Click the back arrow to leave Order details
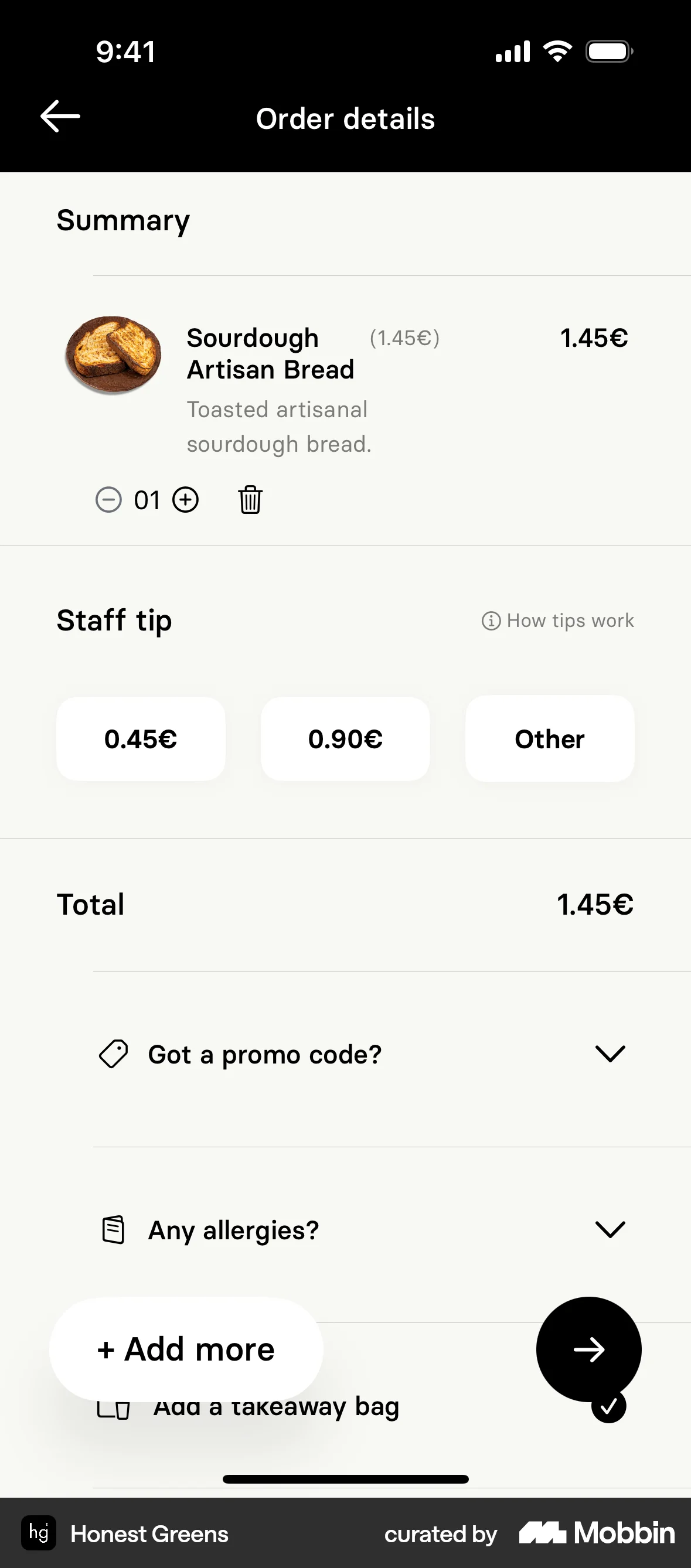 [59, 116]
